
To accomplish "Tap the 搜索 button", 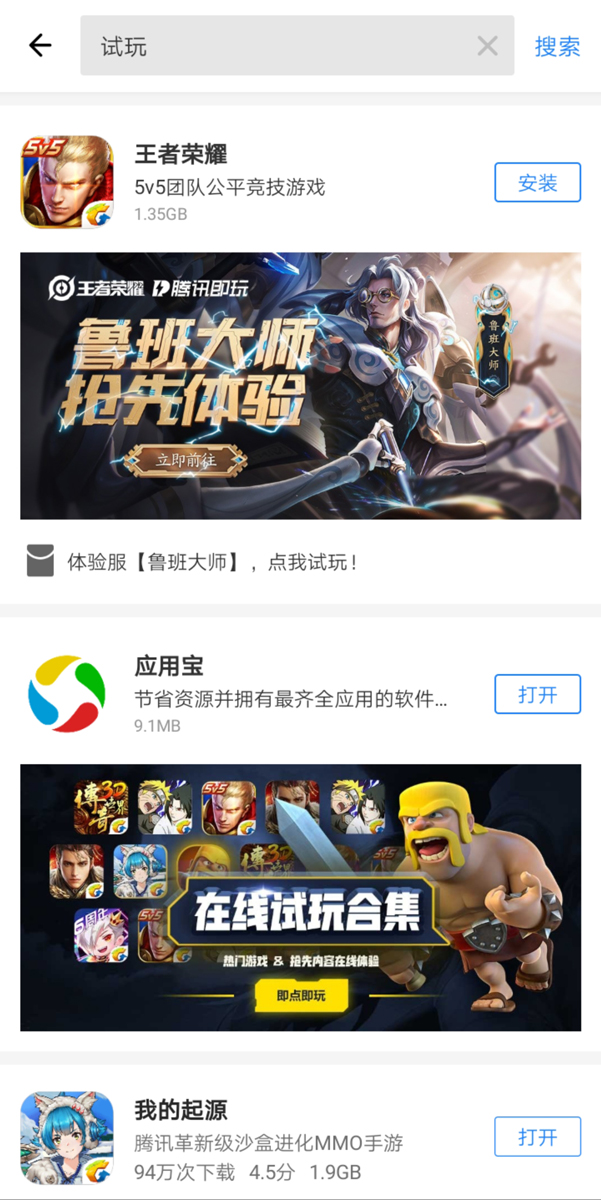I will (x=557, y=46).
